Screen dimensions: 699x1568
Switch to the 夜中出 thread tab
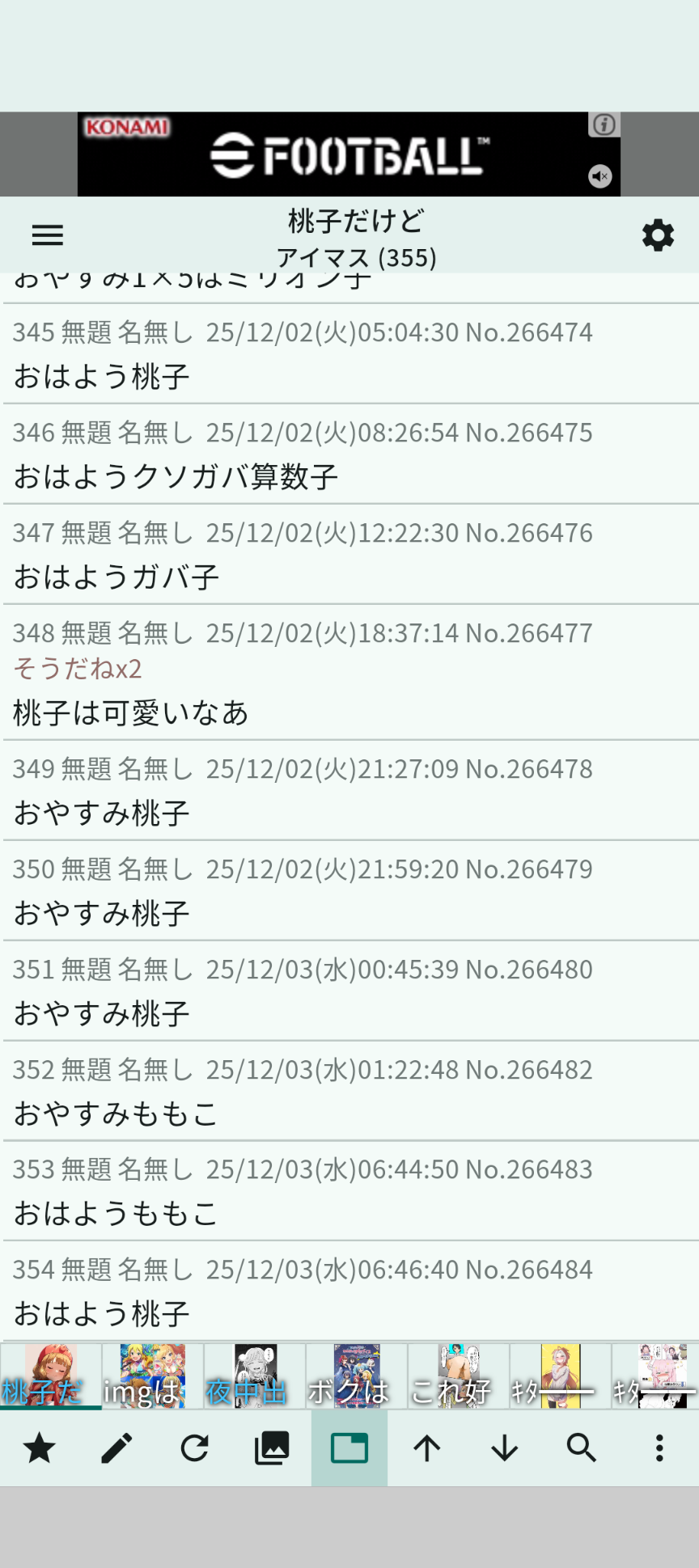coord(255,1376)
